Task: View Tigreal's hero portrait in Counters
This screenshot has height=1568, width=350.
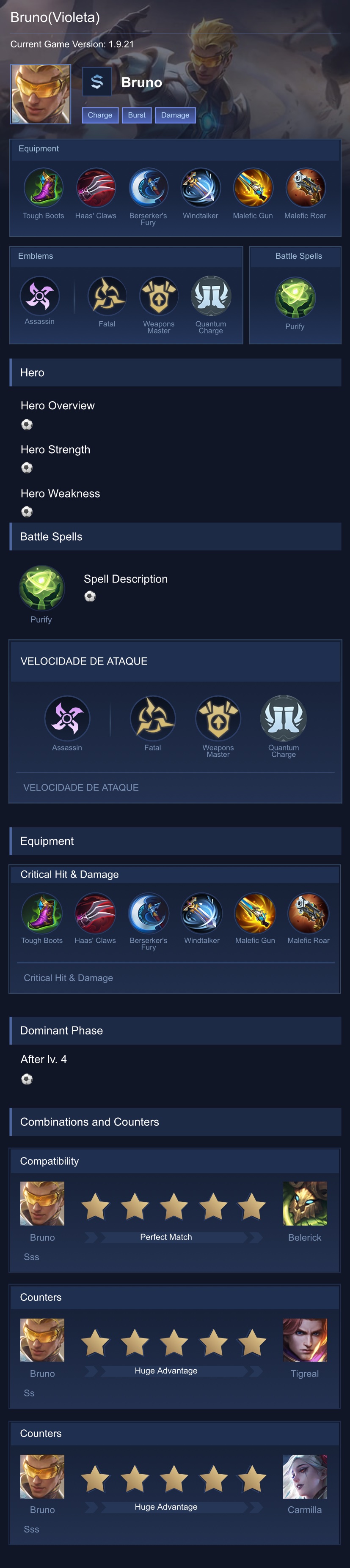Action: [305, 1340]
